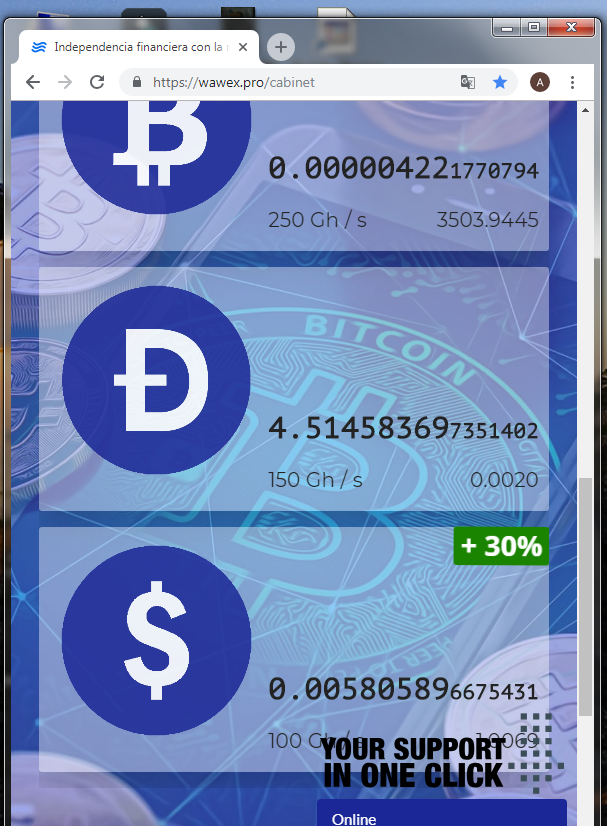Open the Dogecoin mining card
The image size is (607, 826).
point(293,388)
